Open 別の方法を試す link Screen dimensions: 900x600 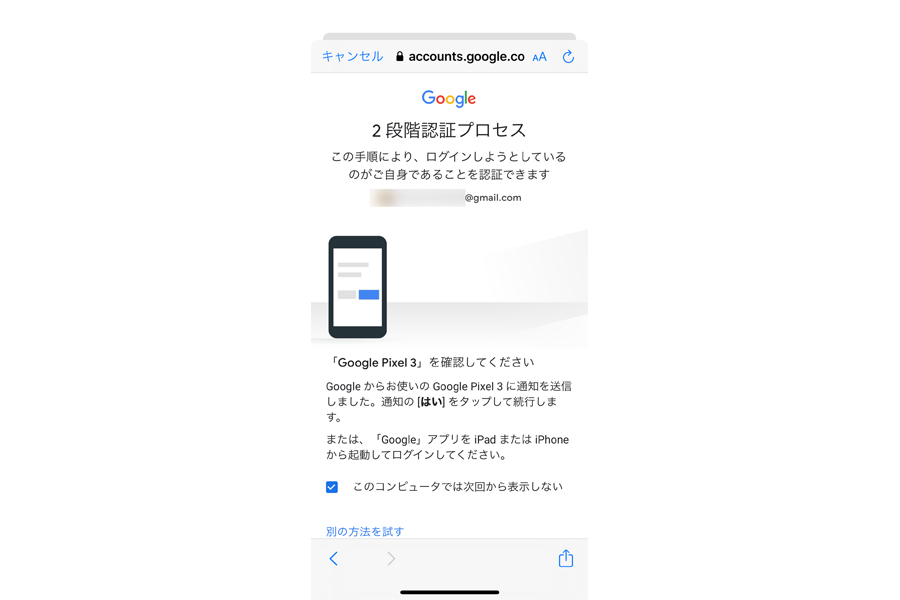365,531
